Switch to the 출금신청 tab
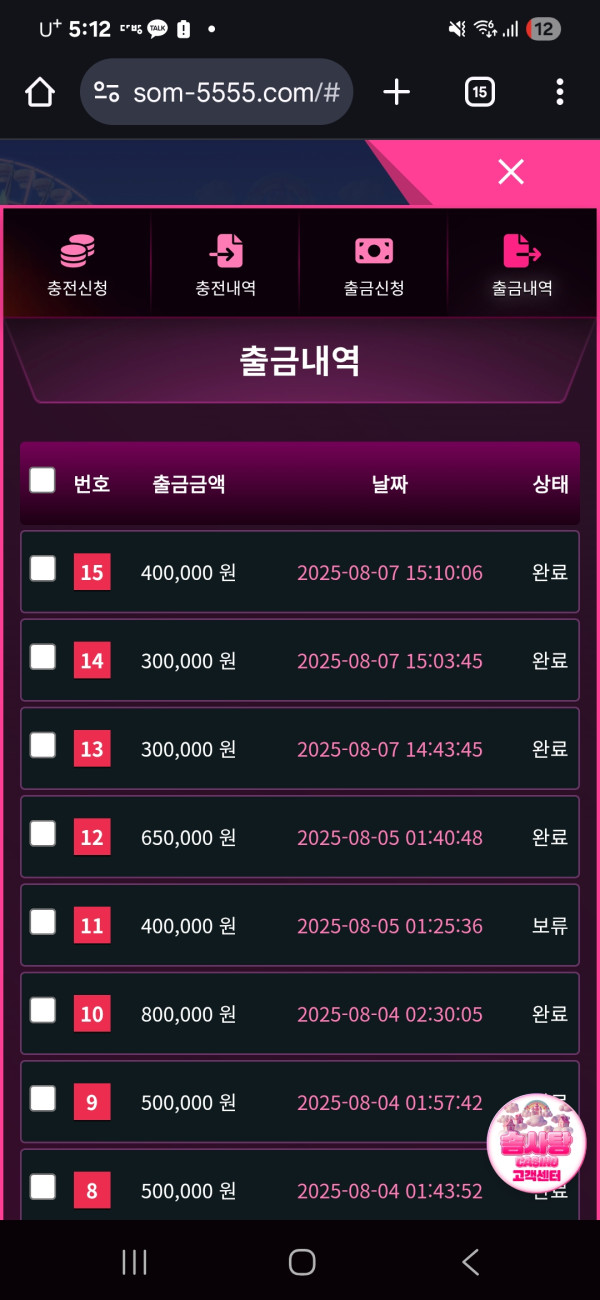Image resolution: width=600 pixels, height=1300 pixels. [x=374, y=265]
